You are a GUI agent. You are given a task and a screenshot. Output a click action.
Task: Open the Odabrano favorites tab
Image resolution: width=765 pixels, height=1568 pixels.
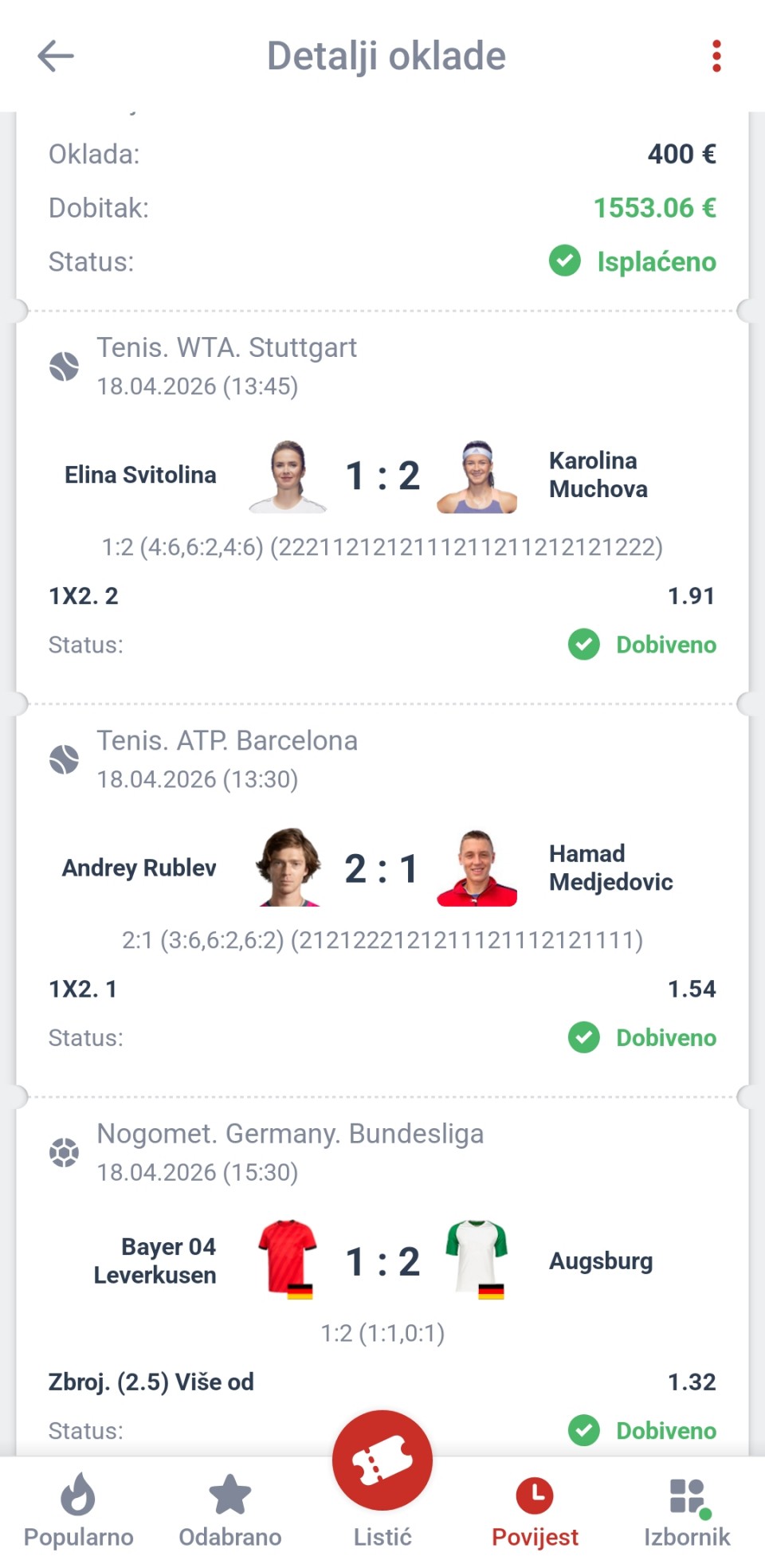pos(229,1510)
